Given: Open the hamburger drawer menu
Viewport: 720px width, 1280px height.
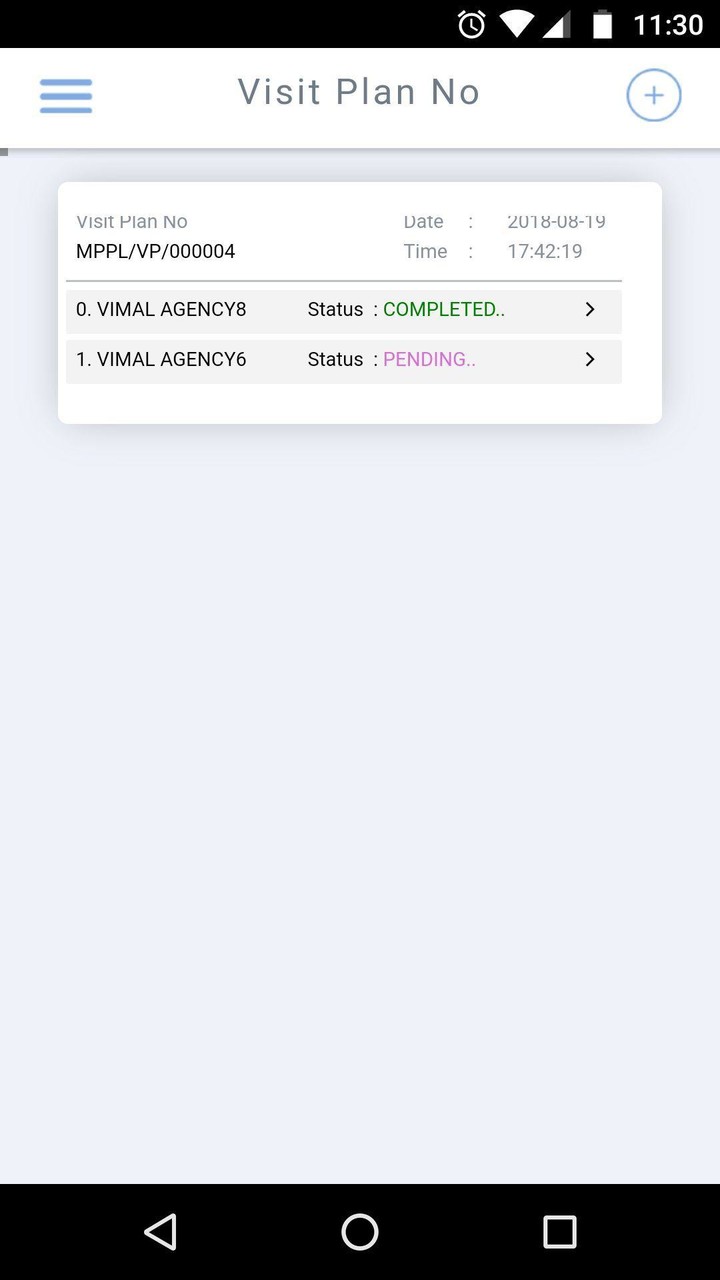Looking at the screenshot, I should (x=66, y=97).
